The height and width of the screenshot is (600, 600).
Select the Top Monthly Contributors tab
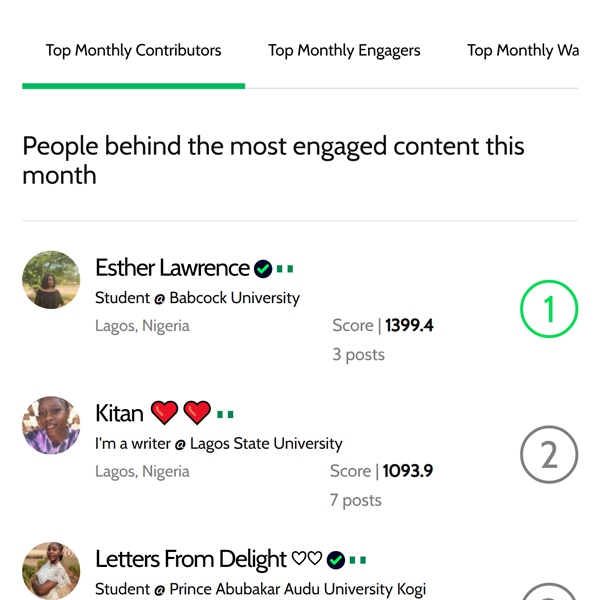pos(133,51)
